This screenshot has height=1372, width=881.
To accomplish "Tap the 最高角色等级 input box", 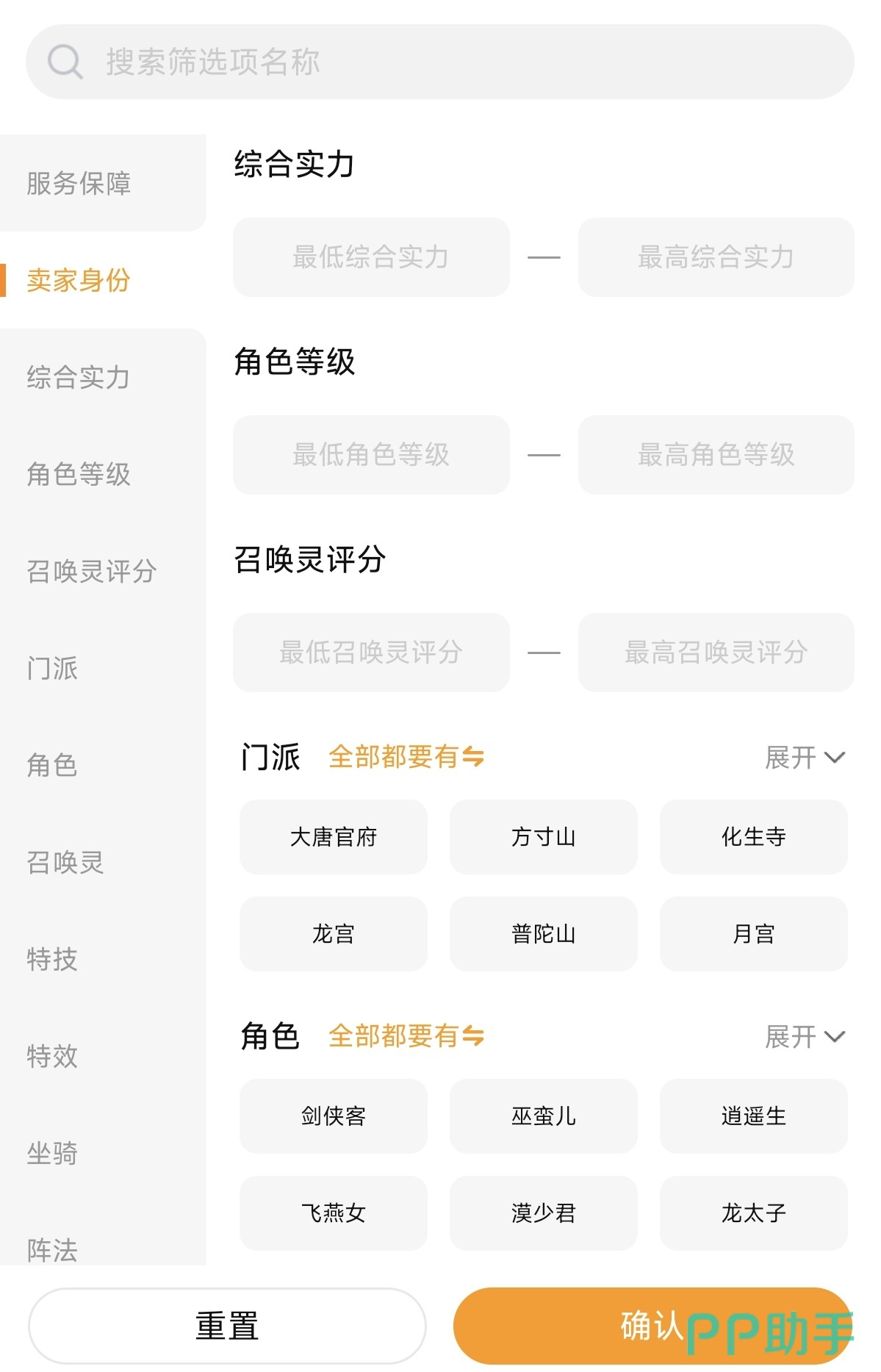I will click(x=716, y=455).
